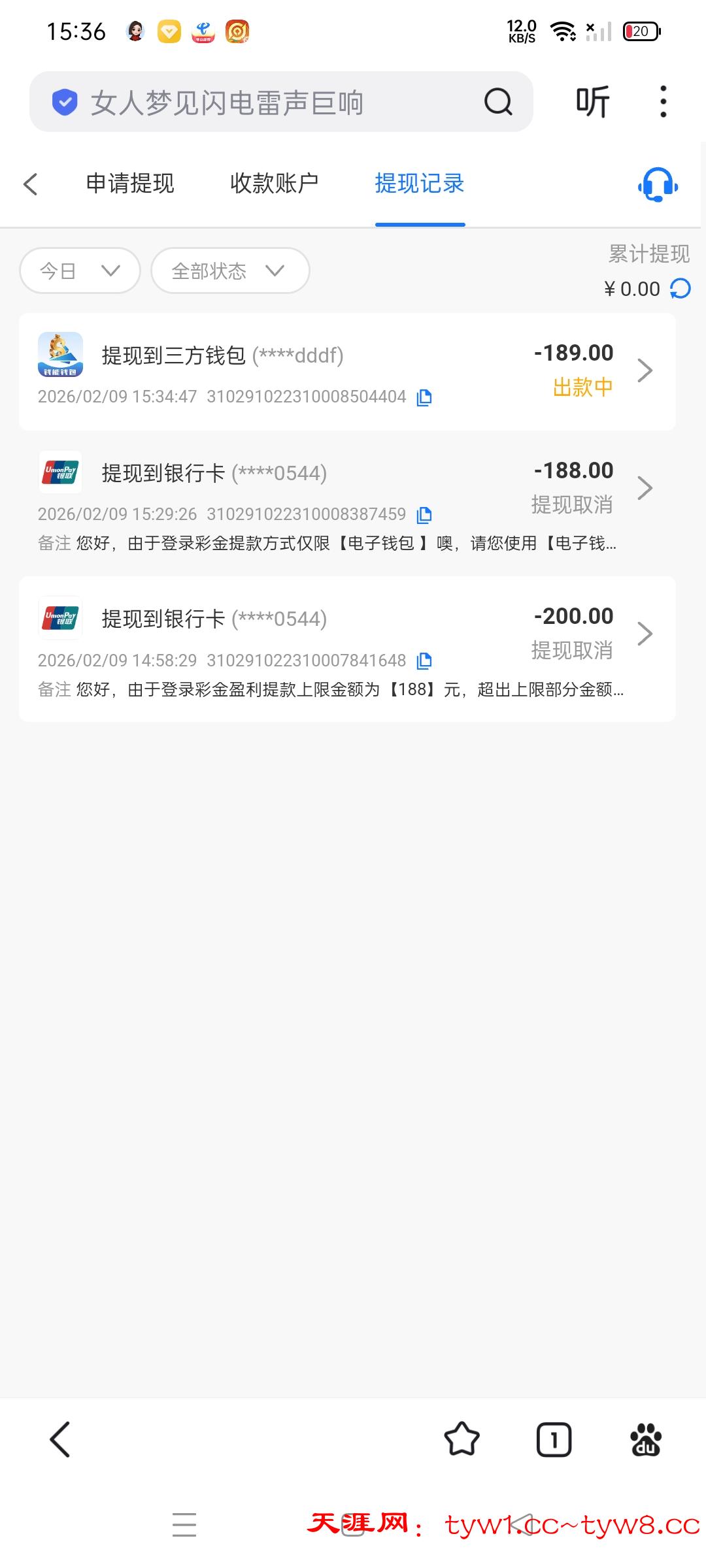Expand the 全部状态 status filter
Screen dimensions: 706x1568
pyautogui.click(x=229, y=270)
